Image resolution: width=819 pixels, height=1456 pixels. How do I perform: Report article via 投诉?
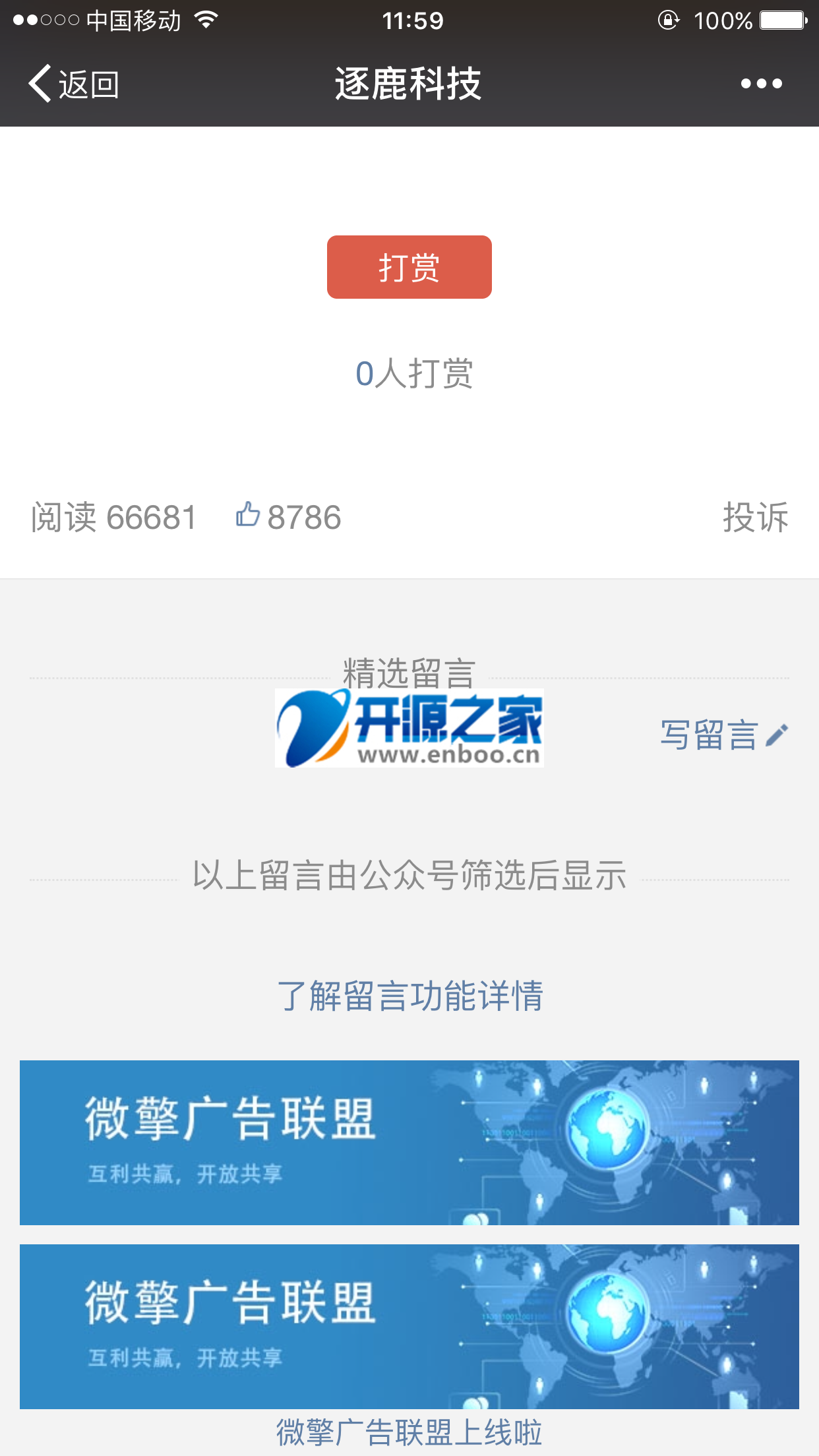[755, 517]
